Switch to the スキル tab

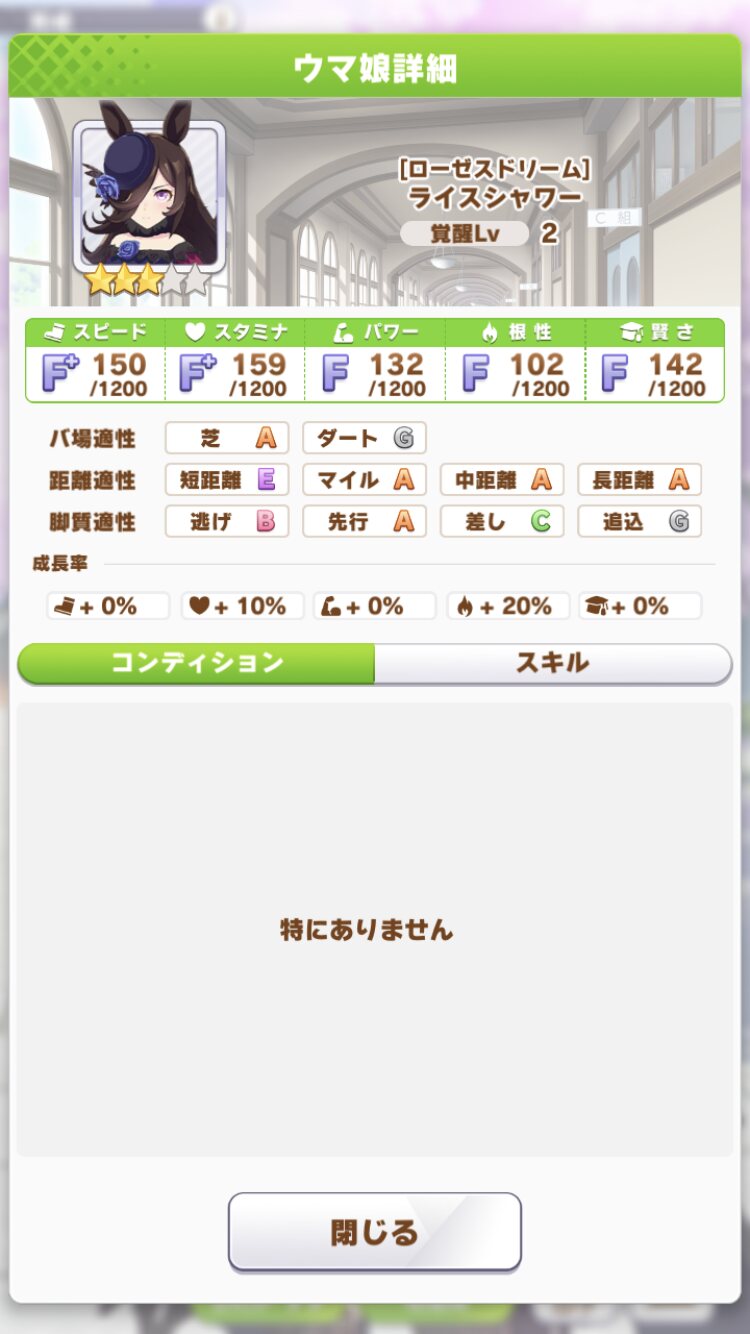tap(552, 663)
